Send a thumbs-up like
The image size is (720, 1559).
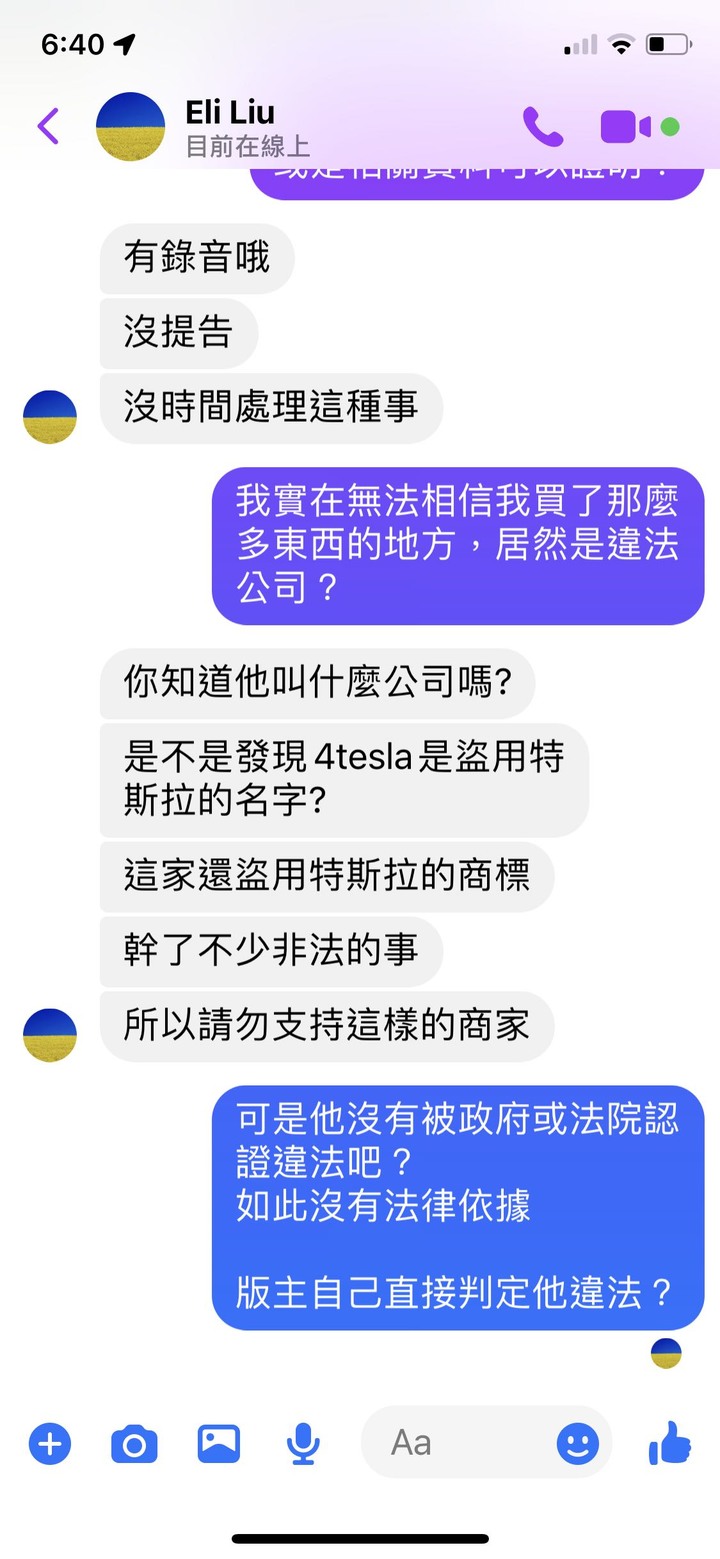pyautogui.click(x=669, y=1443)
